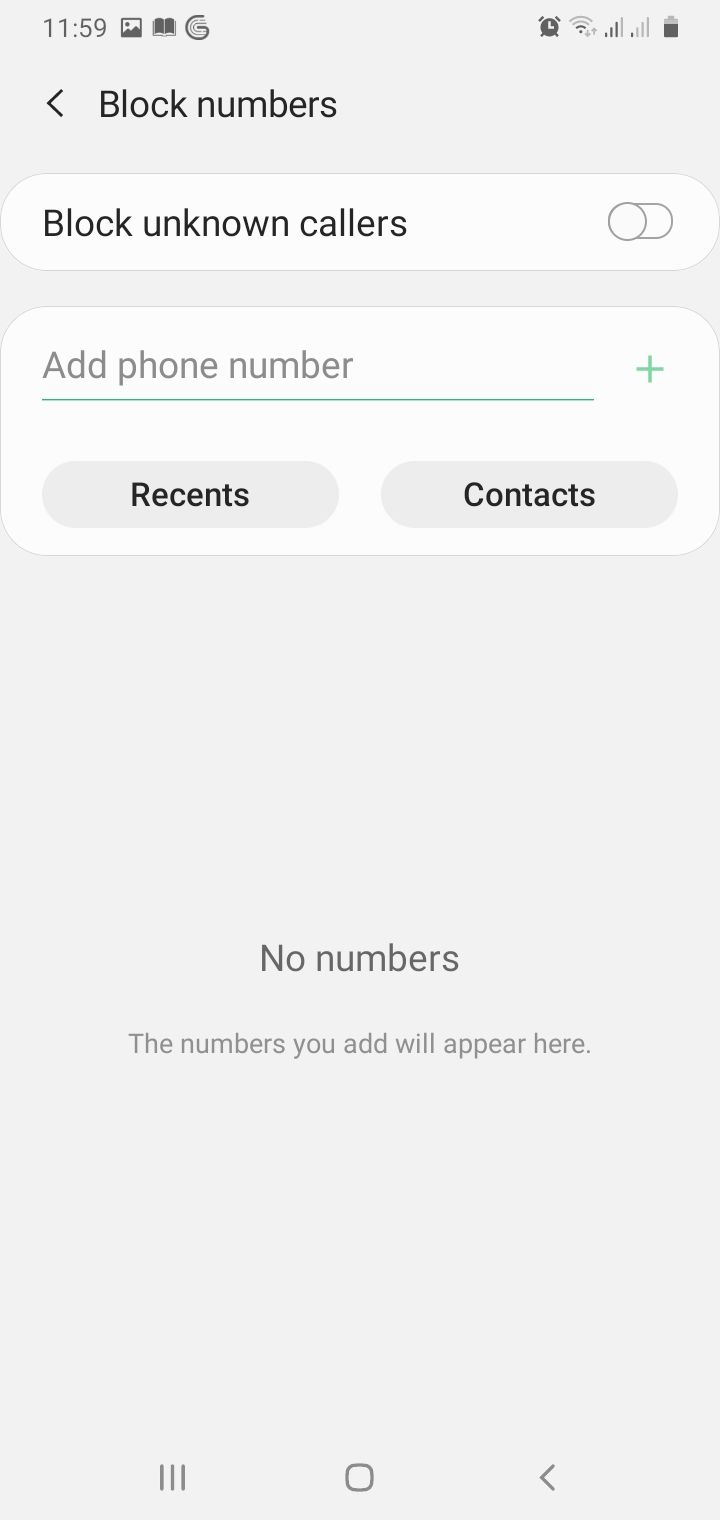Tap the Add phone number input field
720x1520 pixels.
318,366
